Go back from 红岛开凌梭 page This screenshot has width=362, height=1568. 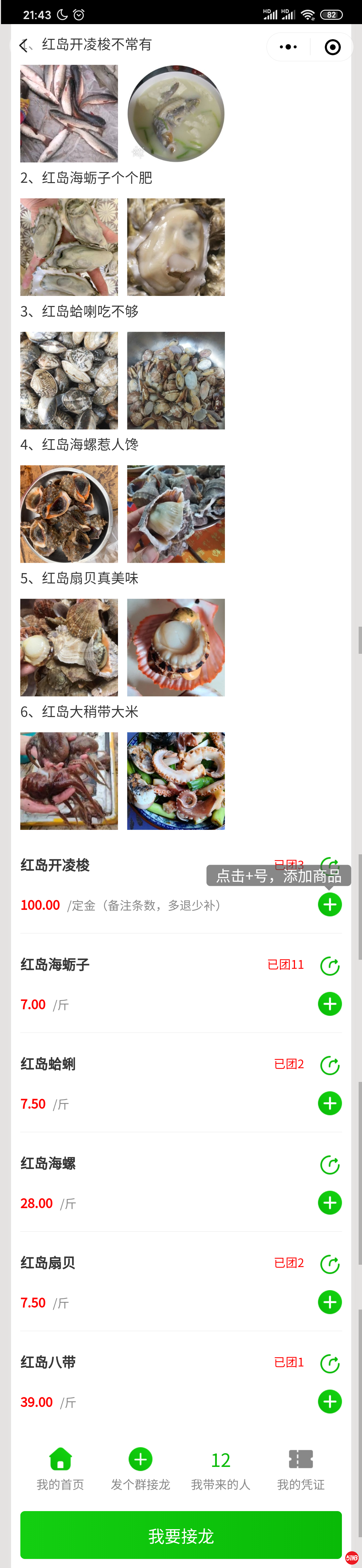point(24,46)
